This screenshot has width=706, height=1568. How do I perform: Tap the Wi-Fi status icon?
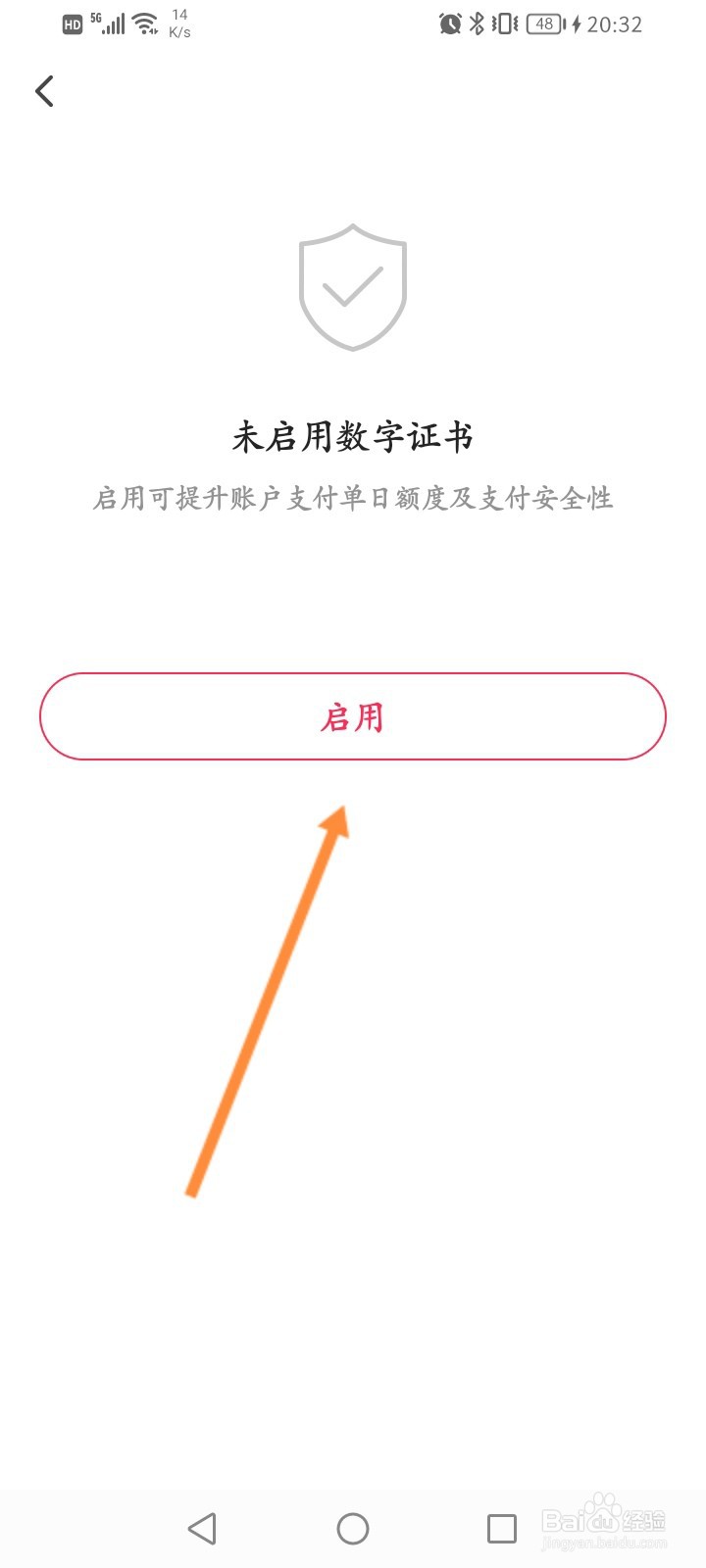point(143,24)
